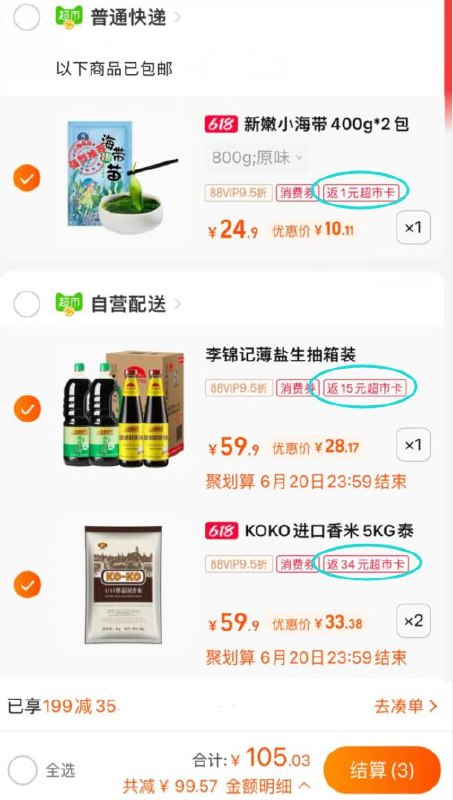
Task: Select the 普通快递 group checkbox
Action: (27, 18)
